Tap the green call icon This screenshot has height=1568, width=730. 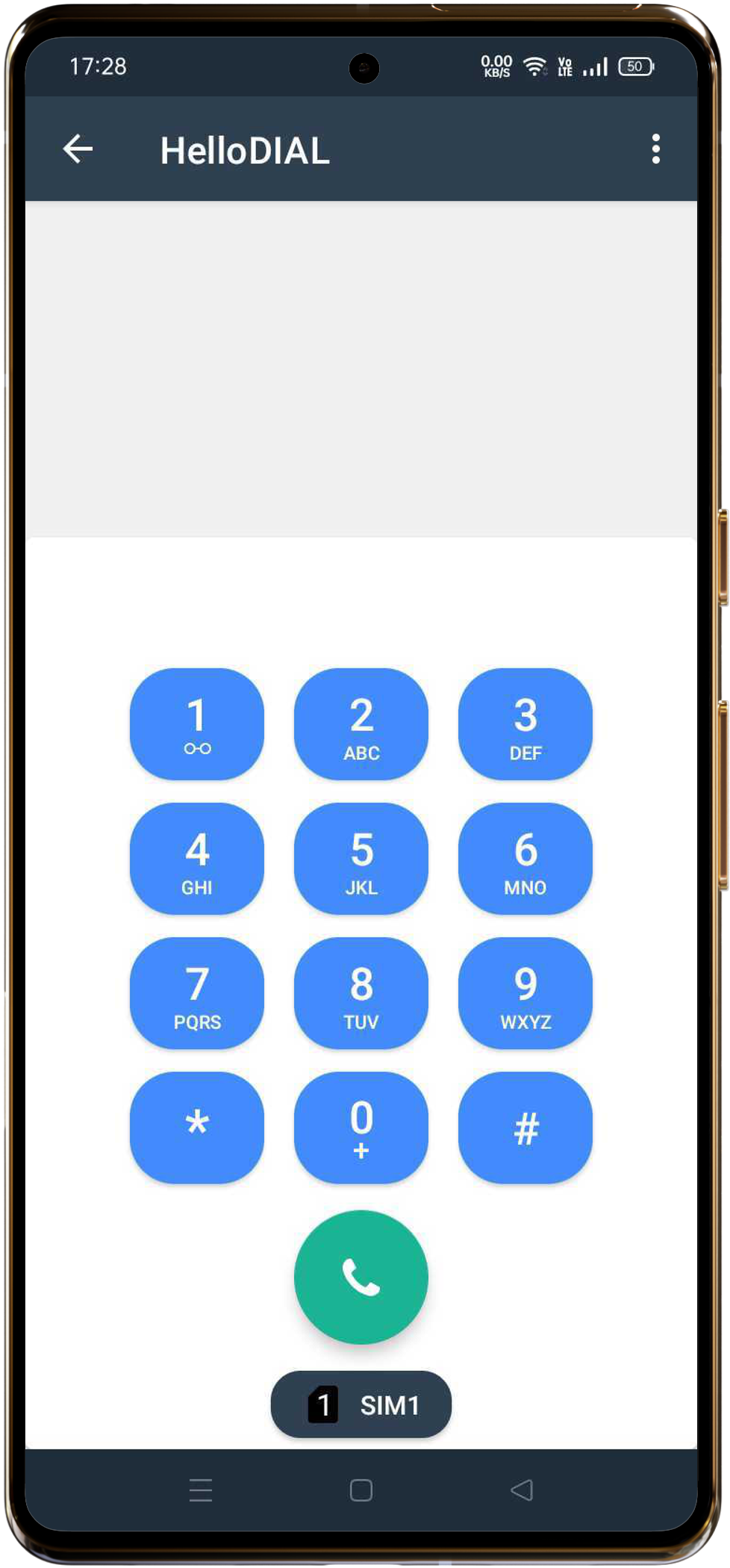pyautogui.click(x=361, y=1277)
